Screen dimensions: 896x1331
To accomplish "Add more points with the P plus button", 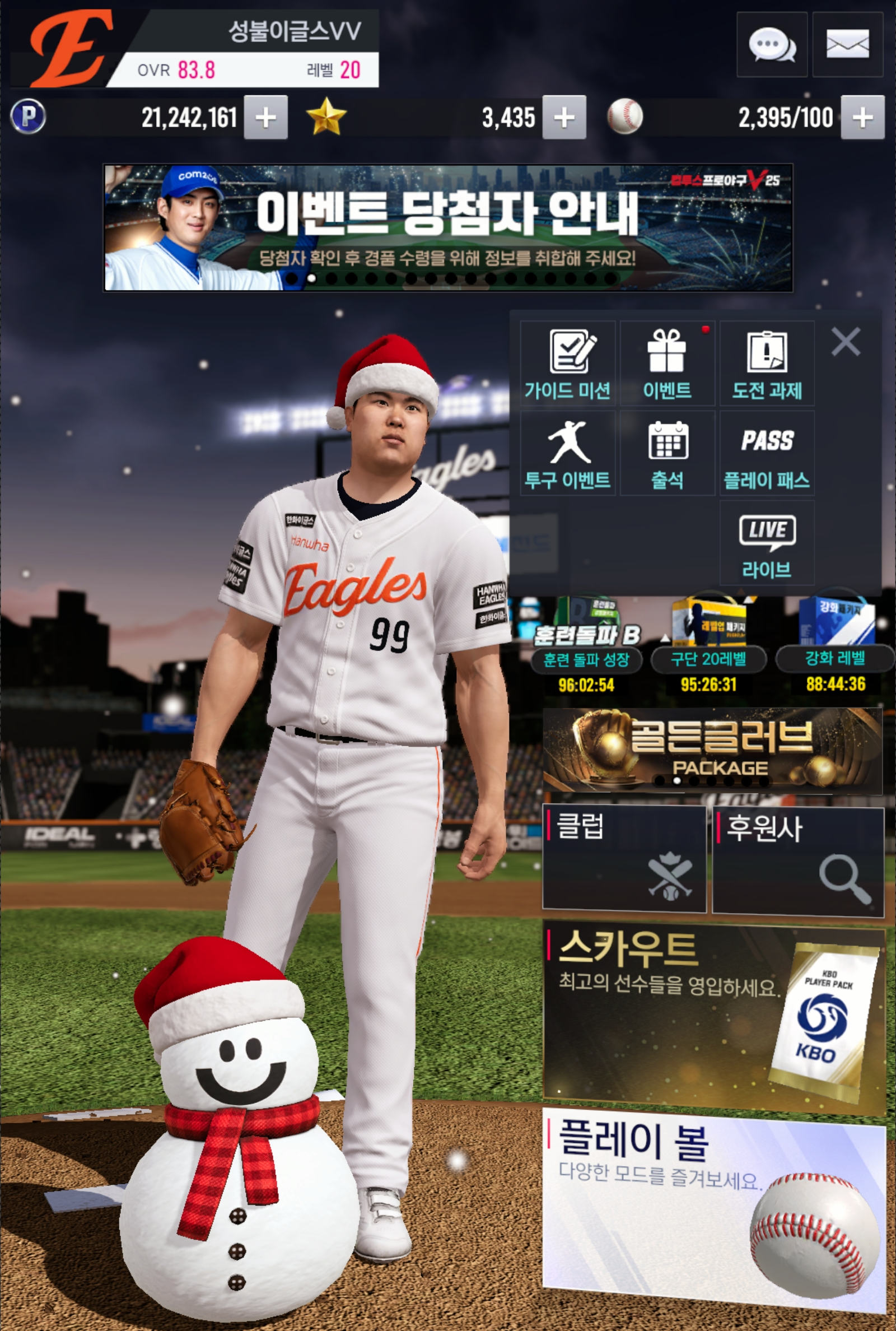I will [265, 118].
